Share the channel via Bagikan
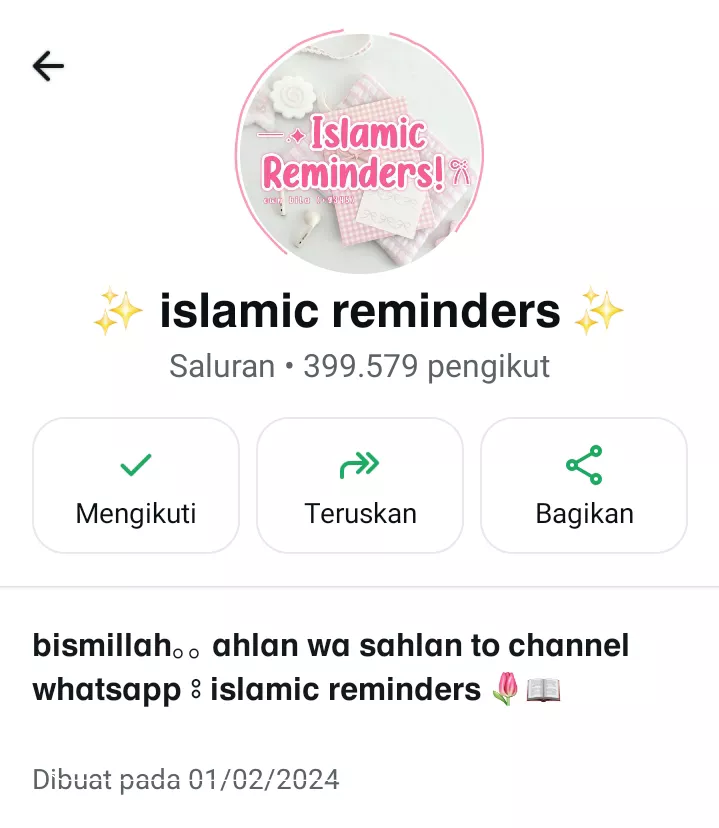The width and height of the screenshot is (719, 828). (x=584, y=486)
